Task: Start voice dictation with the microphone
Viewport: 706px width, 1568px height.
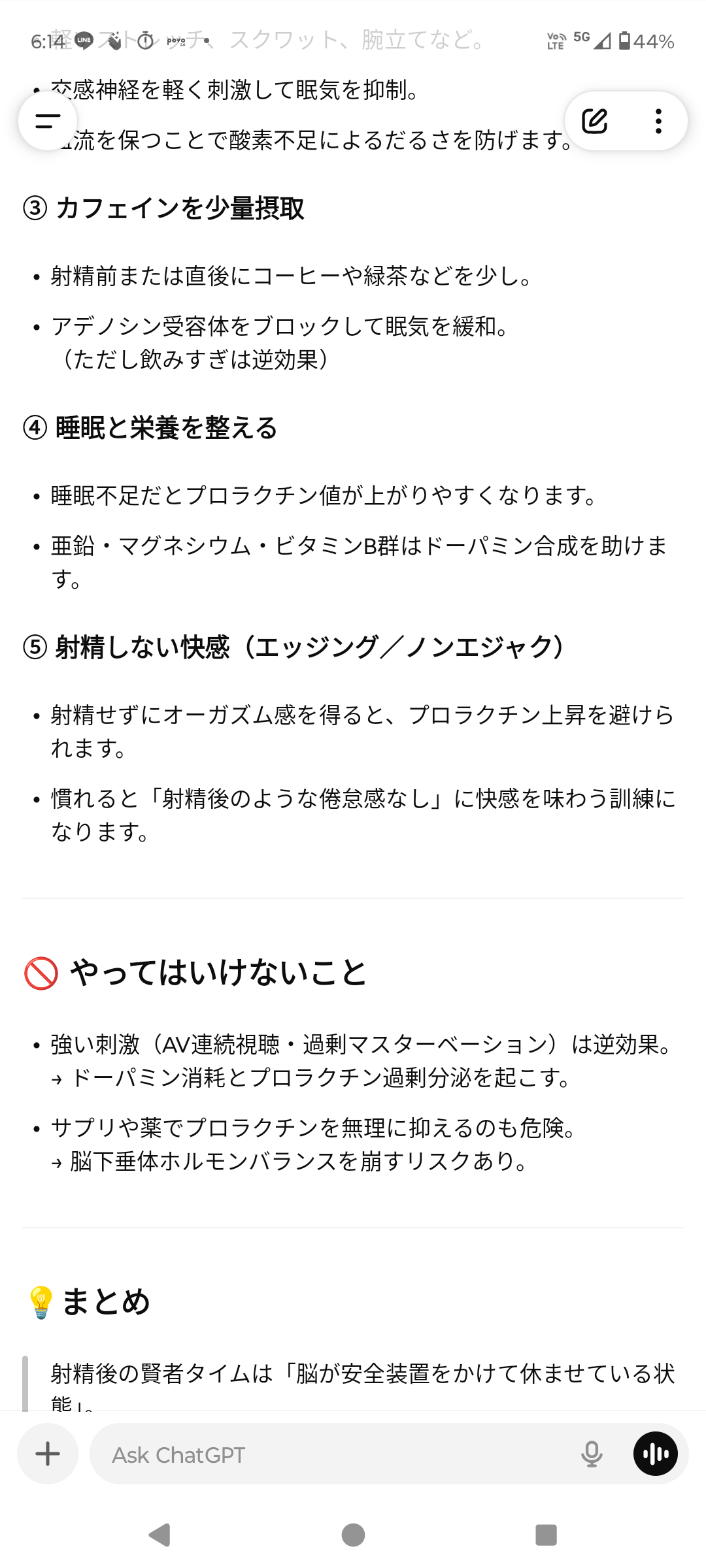Action: [592, 1454]
